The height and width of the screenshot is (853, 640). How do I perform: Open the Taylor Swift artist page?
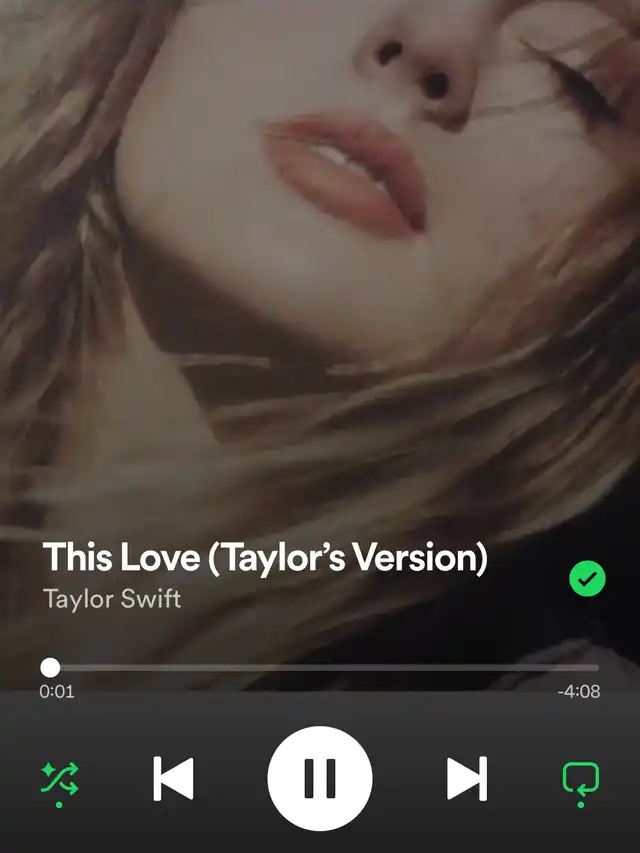[112, 598]
